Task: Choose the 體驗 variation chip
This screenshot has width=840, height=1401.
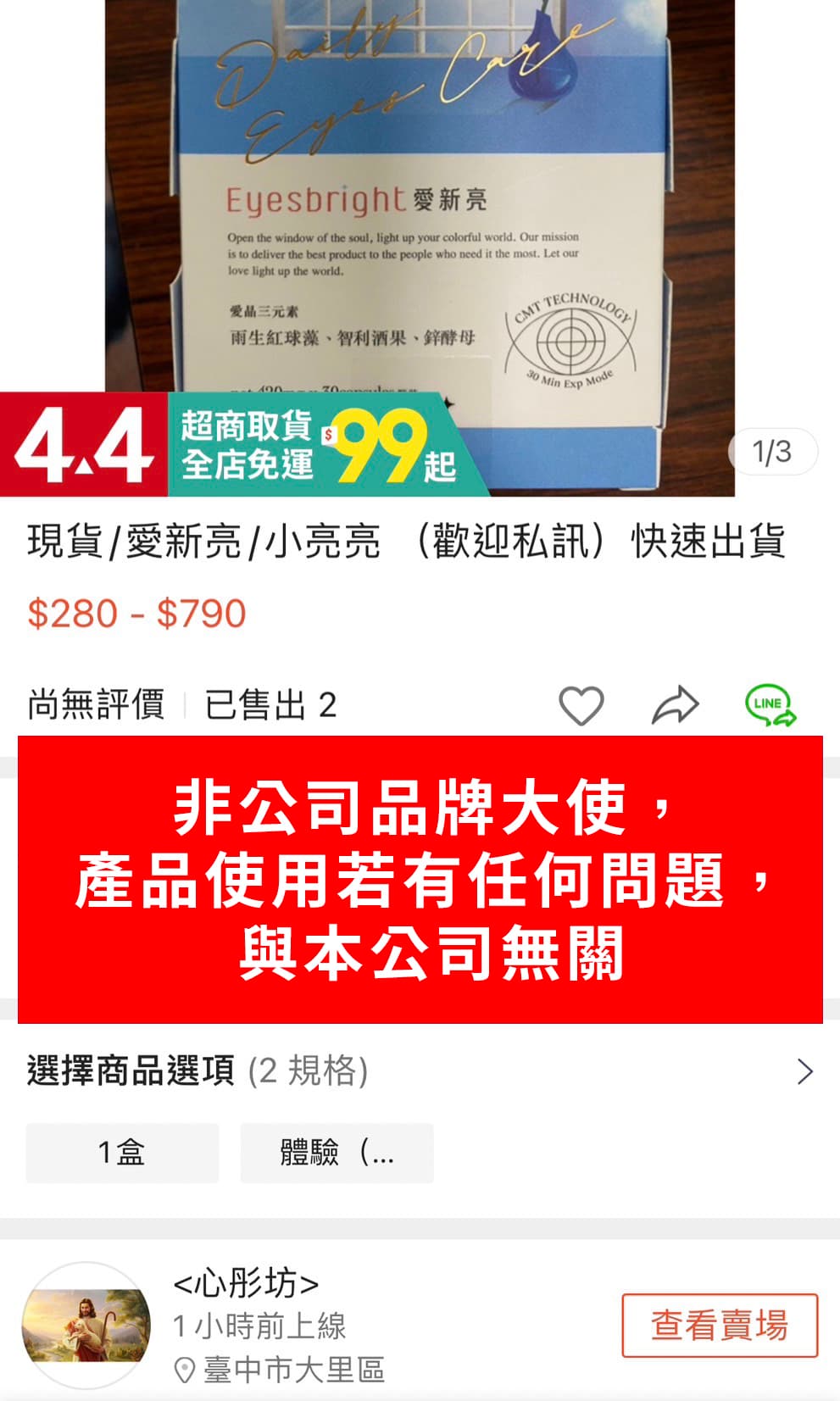Action: coord(337,1153)
